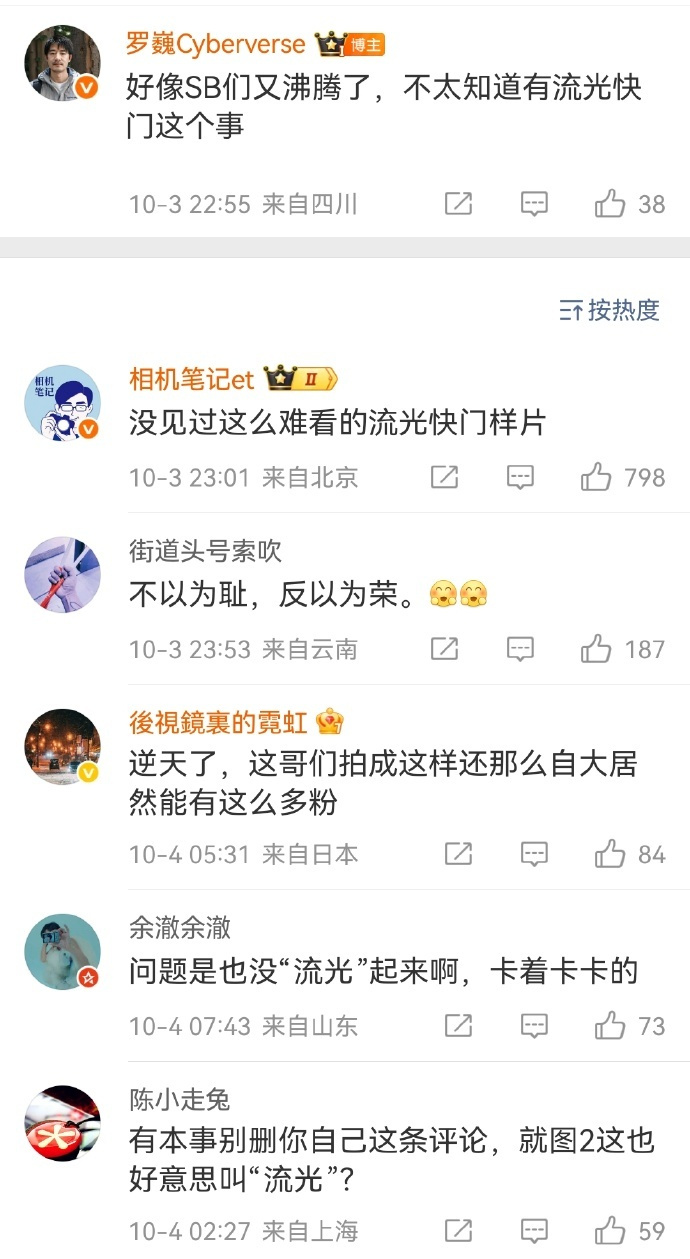Change the 按热度 sort order
The height and width of the screenshot is (1259, 690).
point(610,310)
